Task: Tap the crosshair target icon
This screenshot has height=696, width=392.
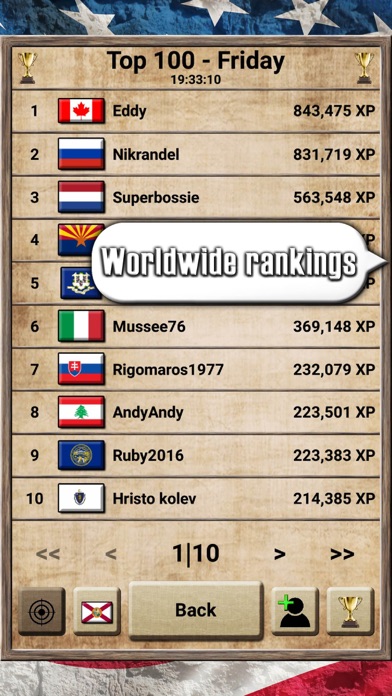Action: pos(42,611)
